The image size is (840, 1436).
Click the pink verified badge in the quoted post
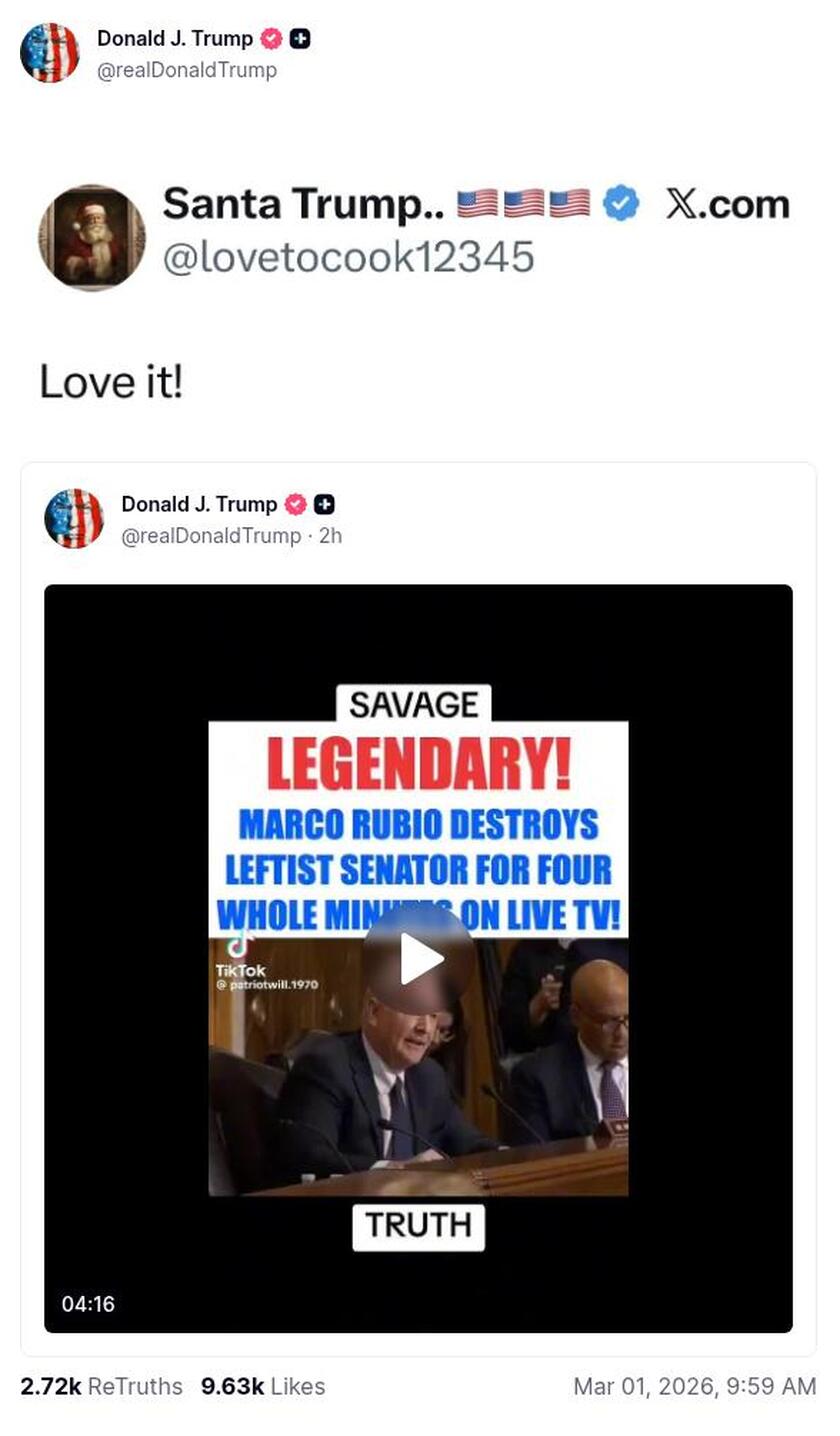coord(293,505)
